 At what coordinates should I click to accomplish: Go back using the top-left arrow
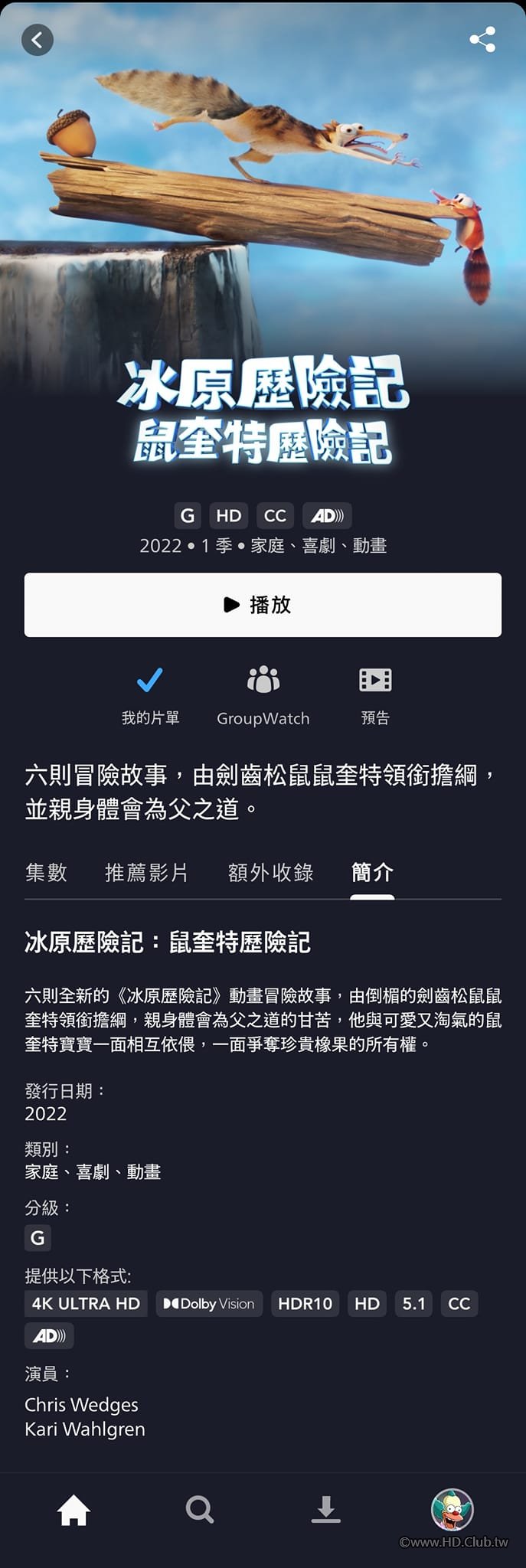pyautogui.click(x=38, y=40)
